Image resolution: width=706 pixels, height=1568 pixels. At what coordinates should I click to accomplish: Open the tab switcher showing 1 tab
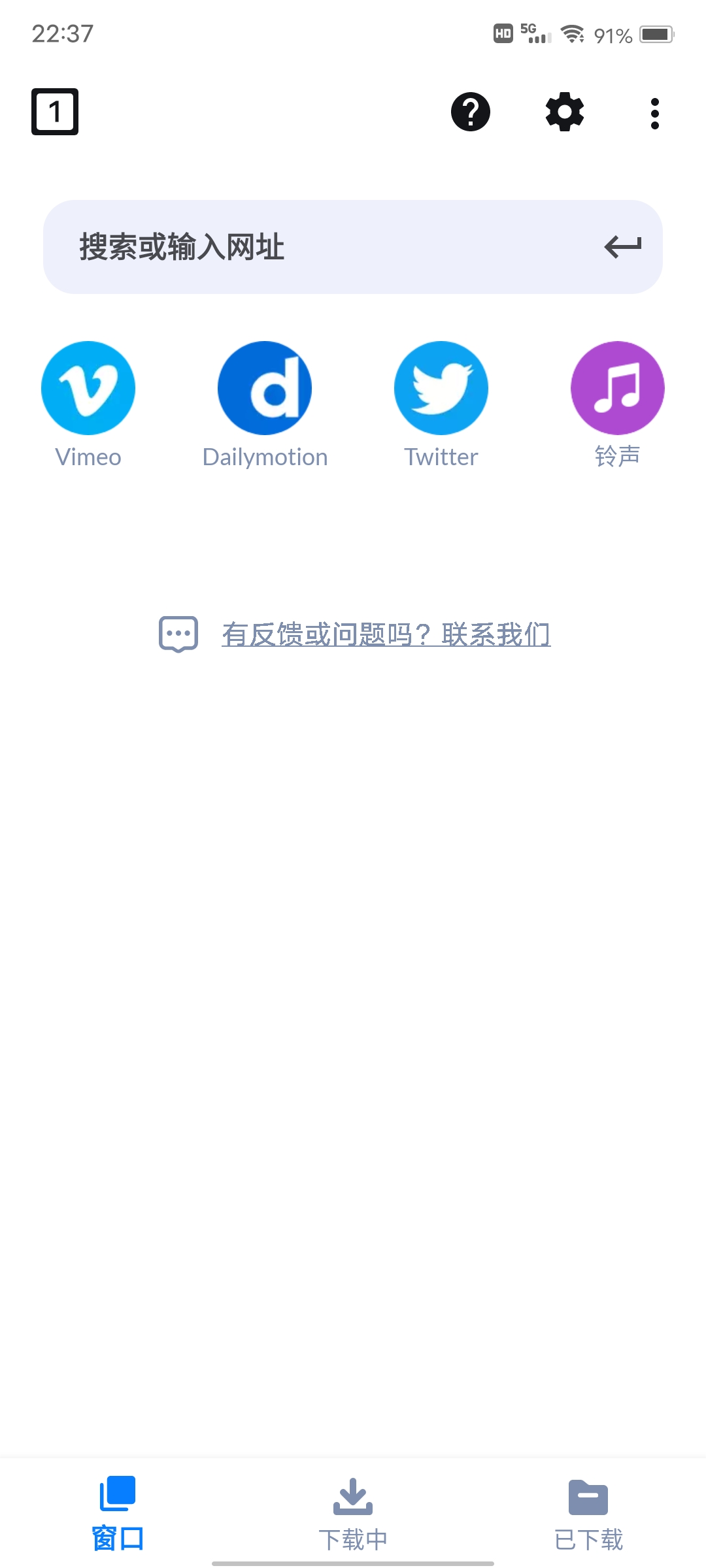55,112
